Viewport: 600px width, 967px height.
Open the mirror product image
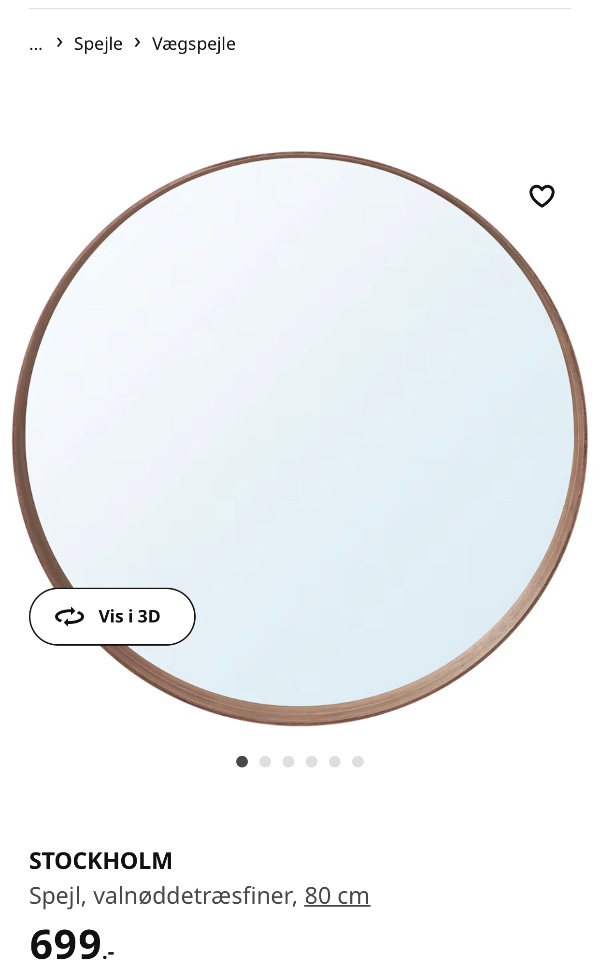[x=300, y=400]
